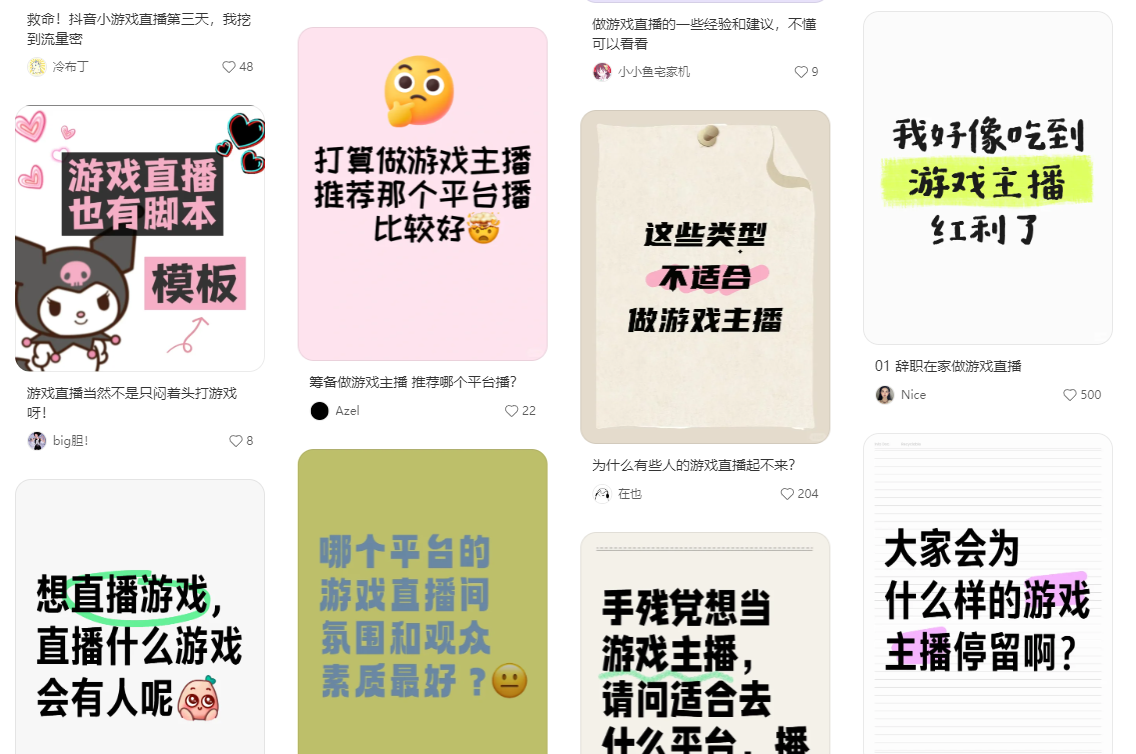Like the post by 冷布丁
1136x754 pixels.
(x=229, y=67)
